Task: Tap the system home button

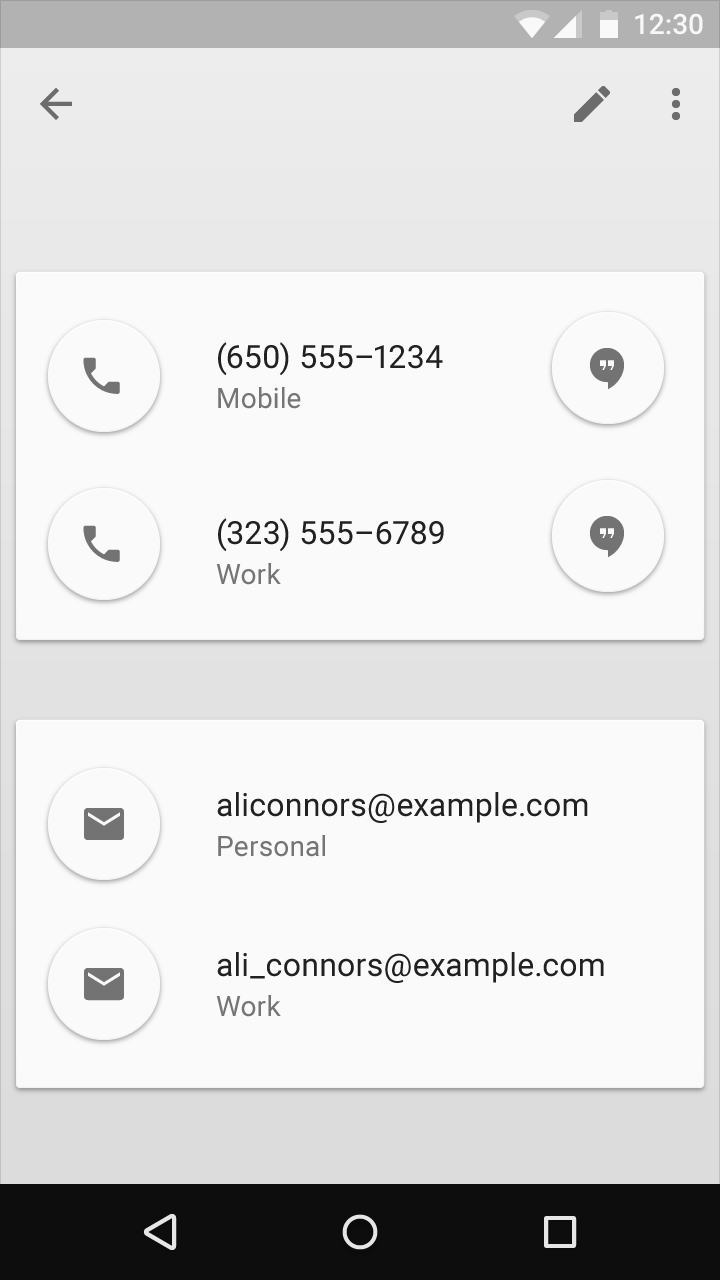Action: coord(360,1232)
